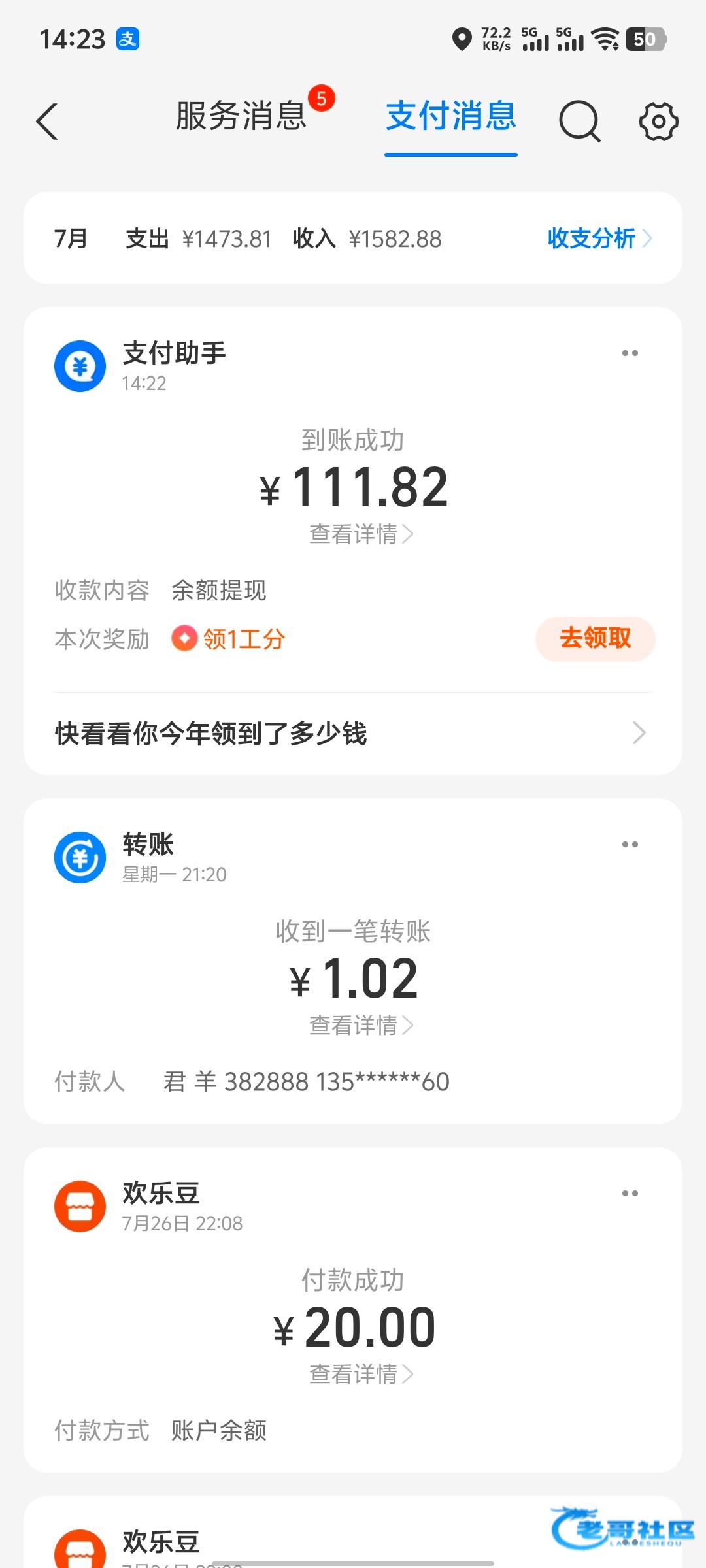Open more options on the 欢乐豆 ¥20.00 card
This screenshot has height=1568, width=706.
pos(630,1194)
